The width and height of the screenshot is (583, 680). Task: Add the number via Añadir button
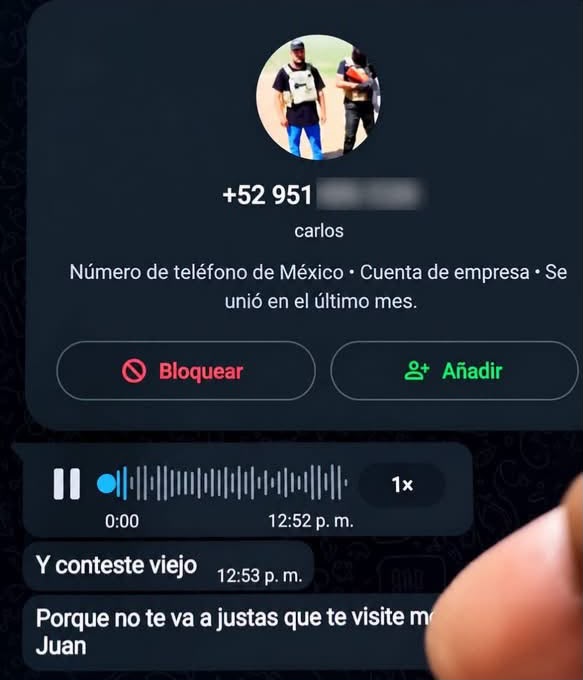click(454, 371)
